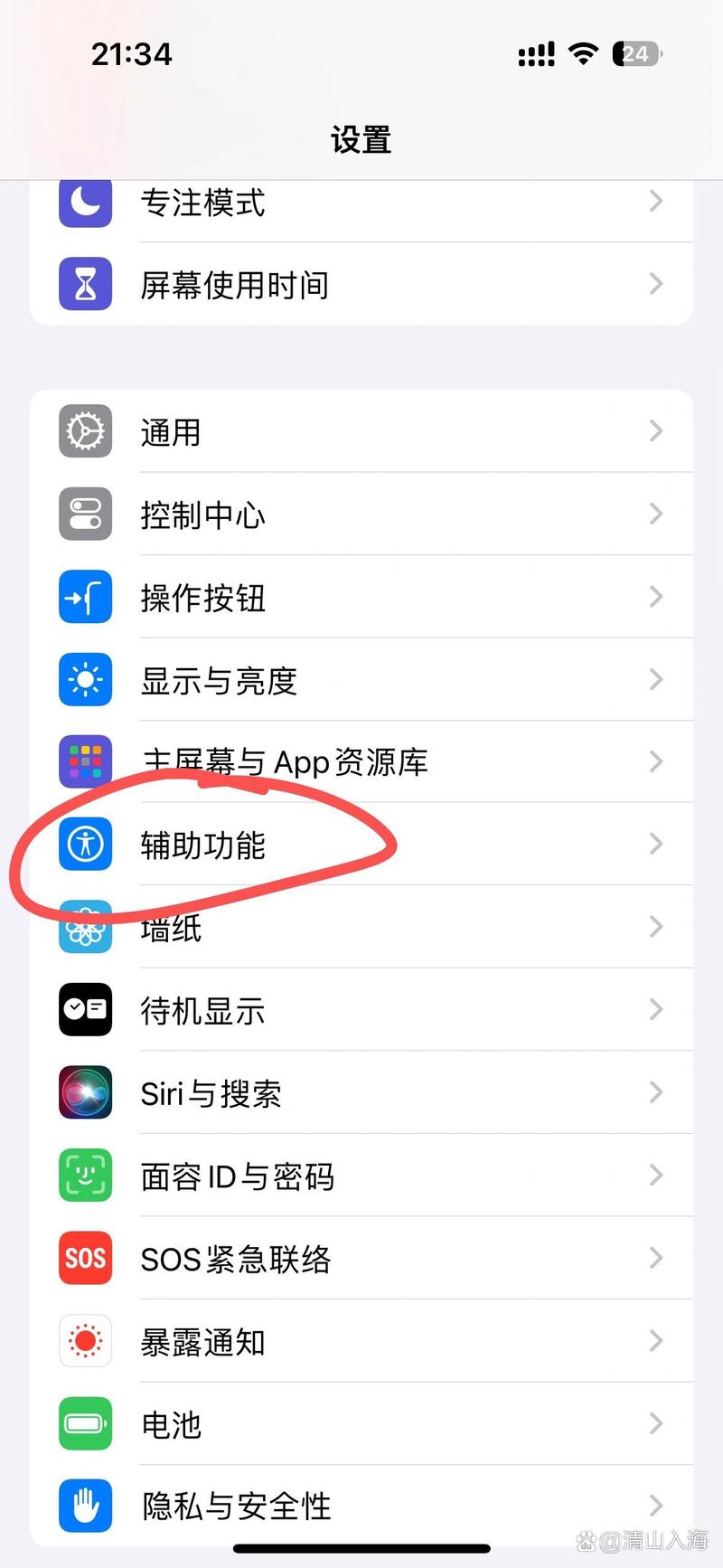723x1568 pixels.
Task: Tap the 专注模式 moon icon
Action: 85,201
